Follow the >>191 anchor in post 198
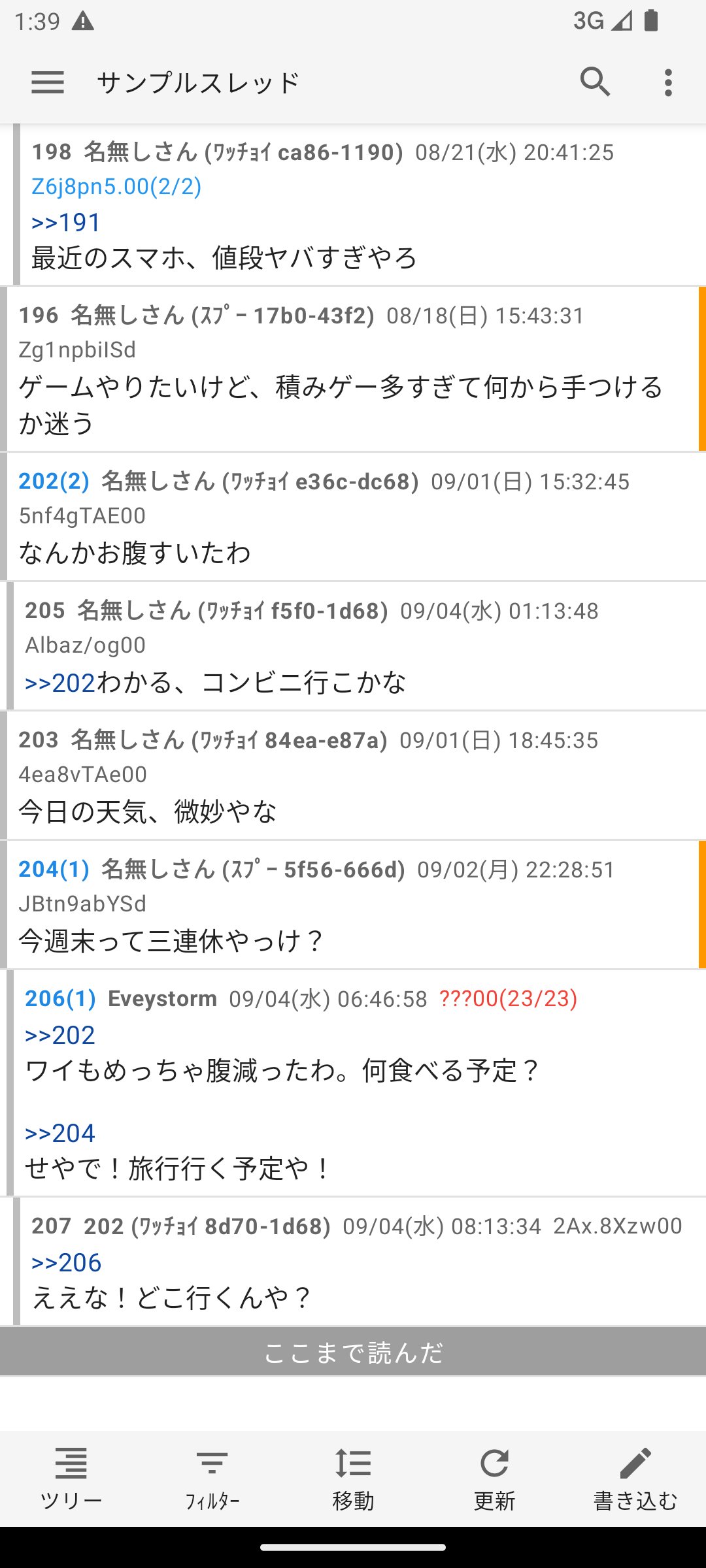The width and height of the screenshot is (706, 1568). [66, 223]
